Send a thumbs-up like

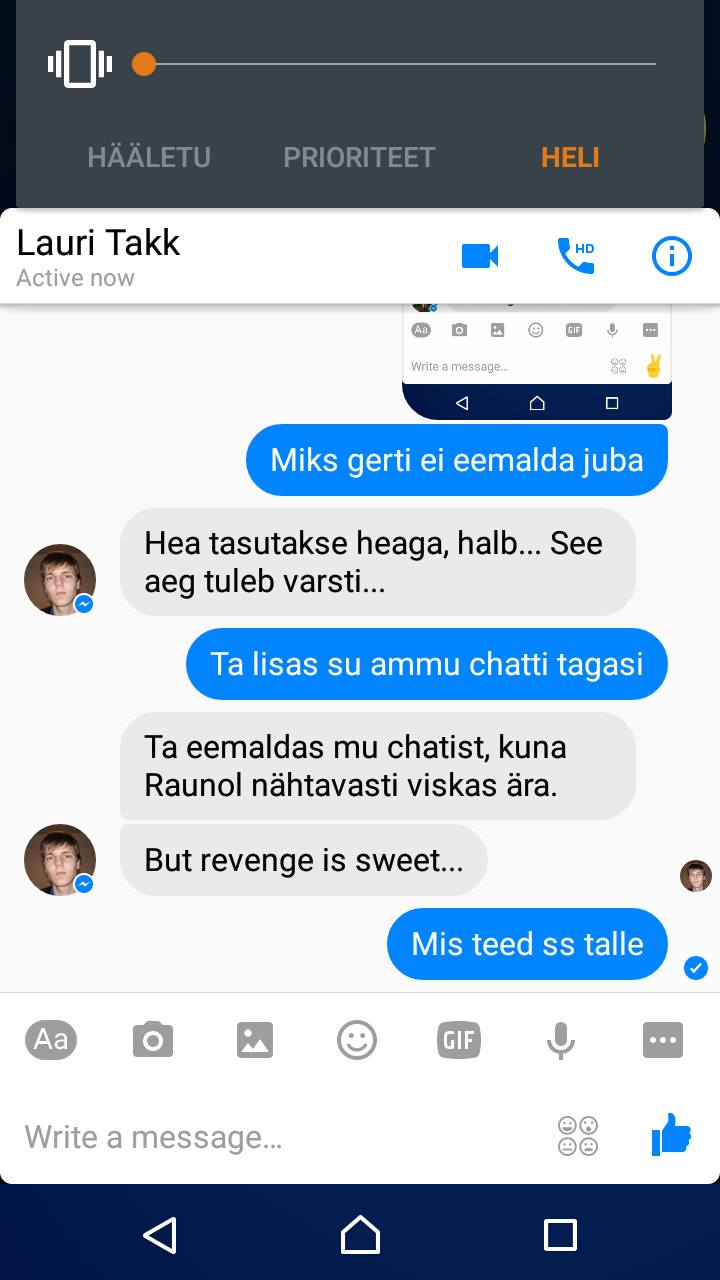[671, 1135]
